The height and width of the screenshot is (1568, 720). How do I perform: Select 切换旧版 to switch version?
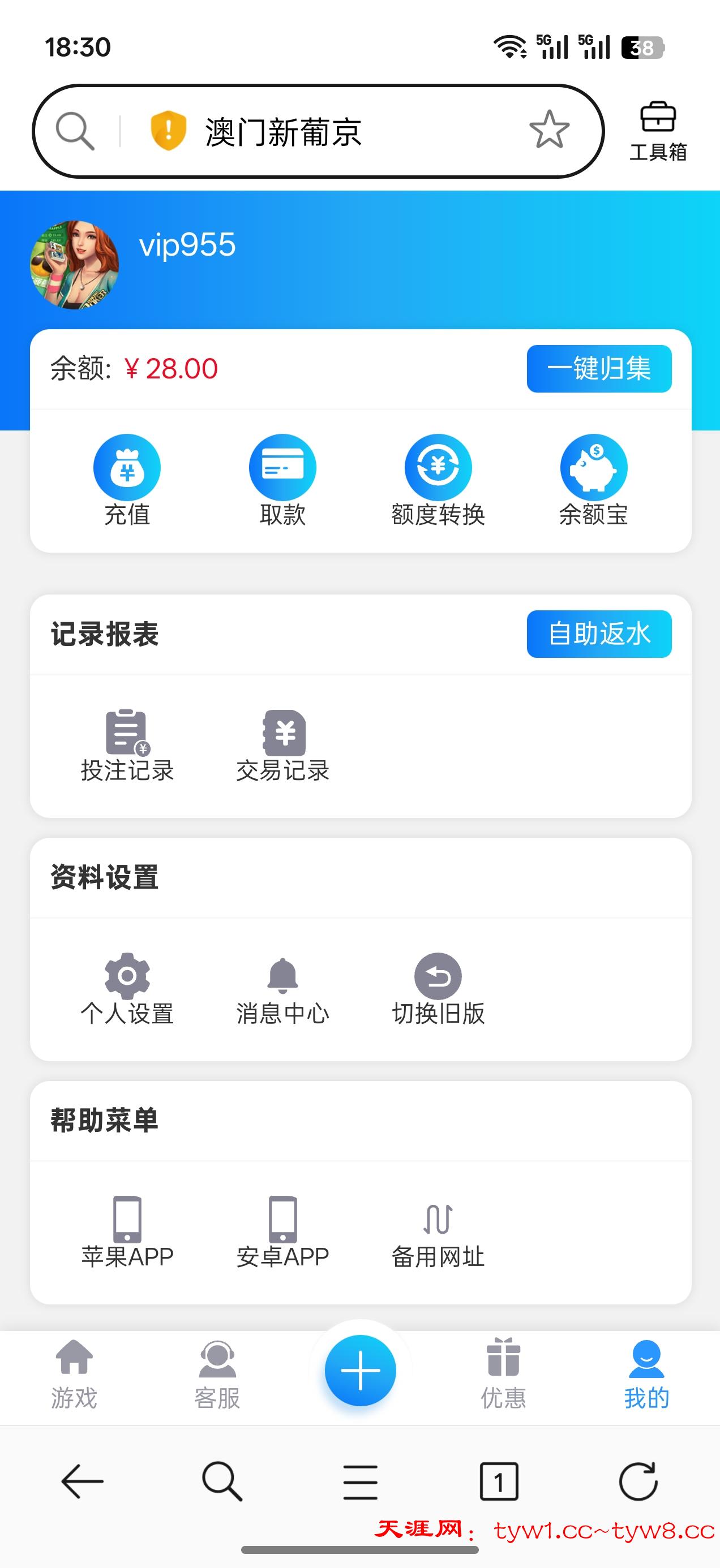coord(438,989)
